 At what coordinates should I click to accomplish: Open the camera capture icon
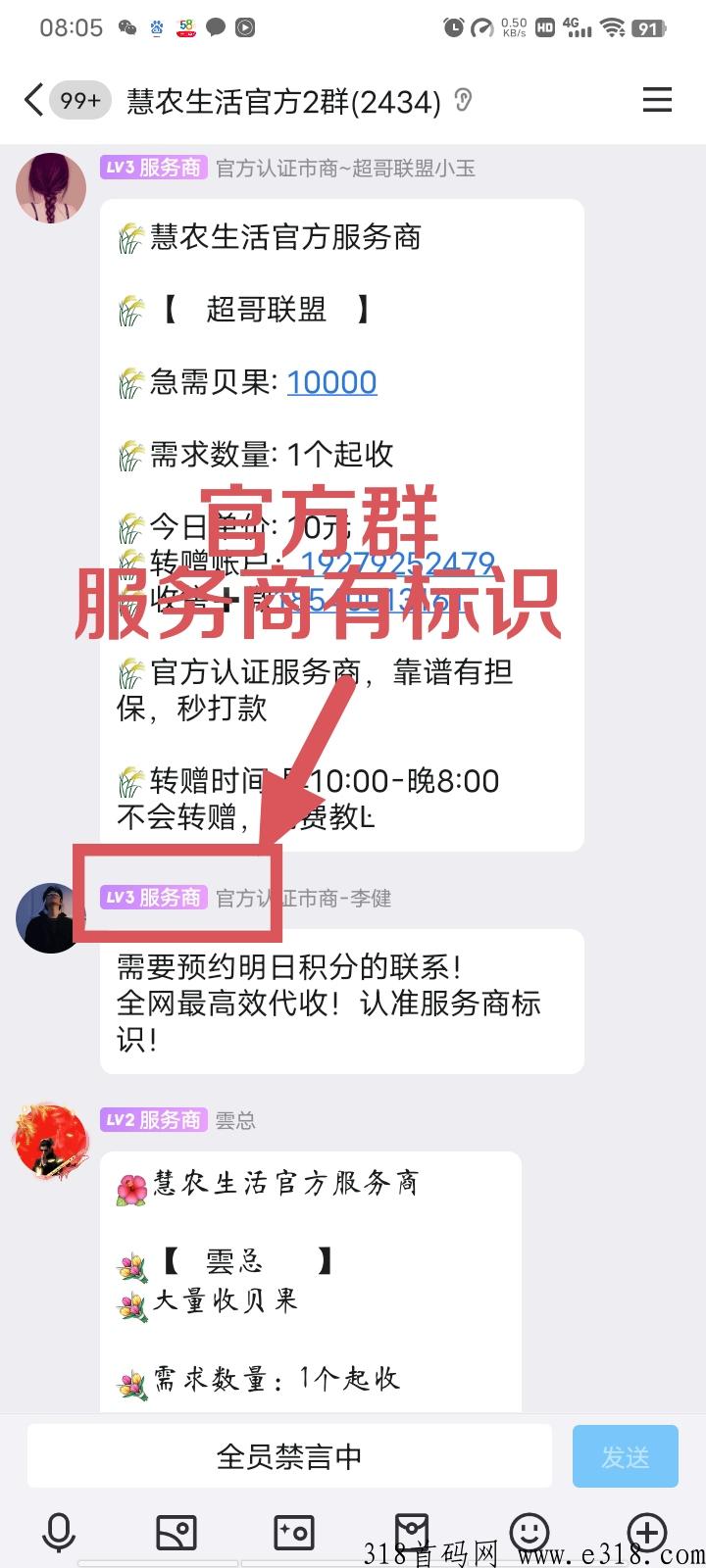294,1532
